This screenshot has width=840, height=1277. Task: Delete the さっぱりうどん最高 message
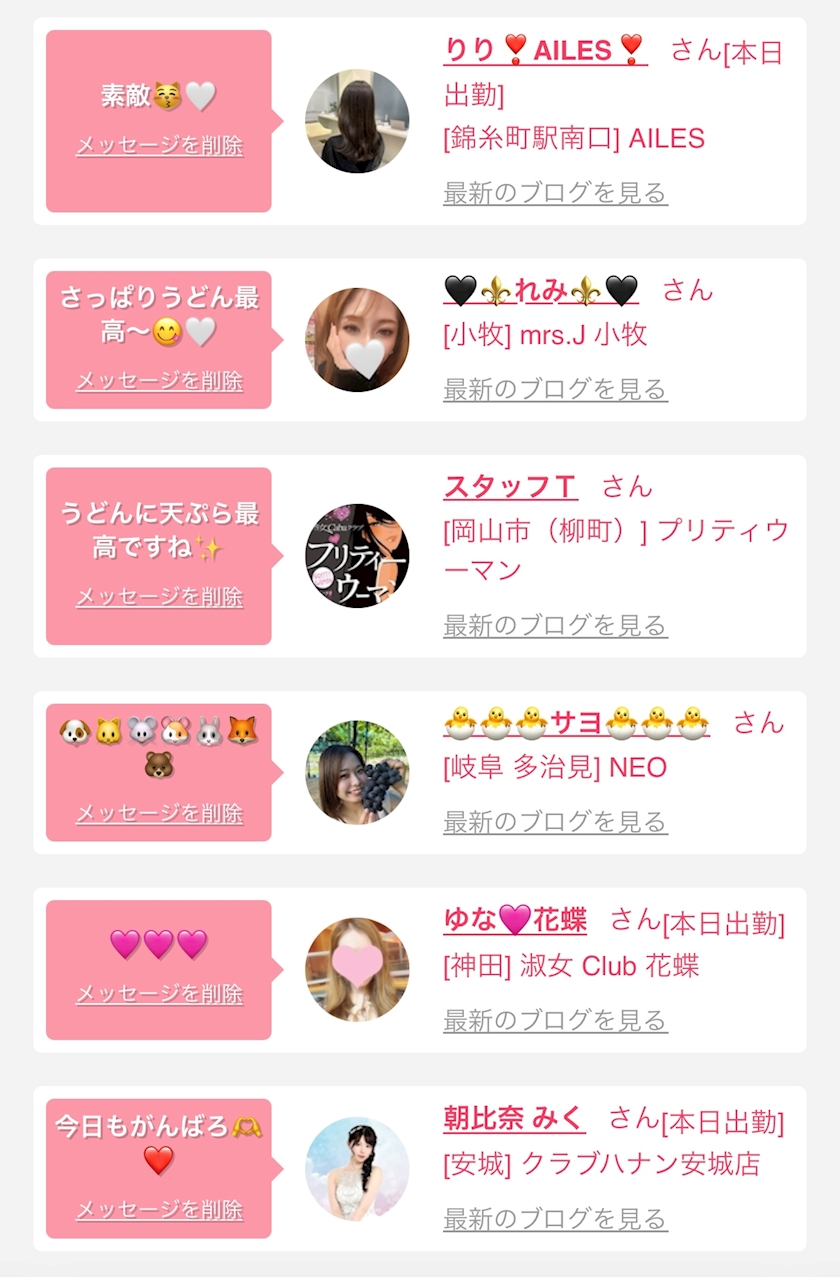coord(159,381)
